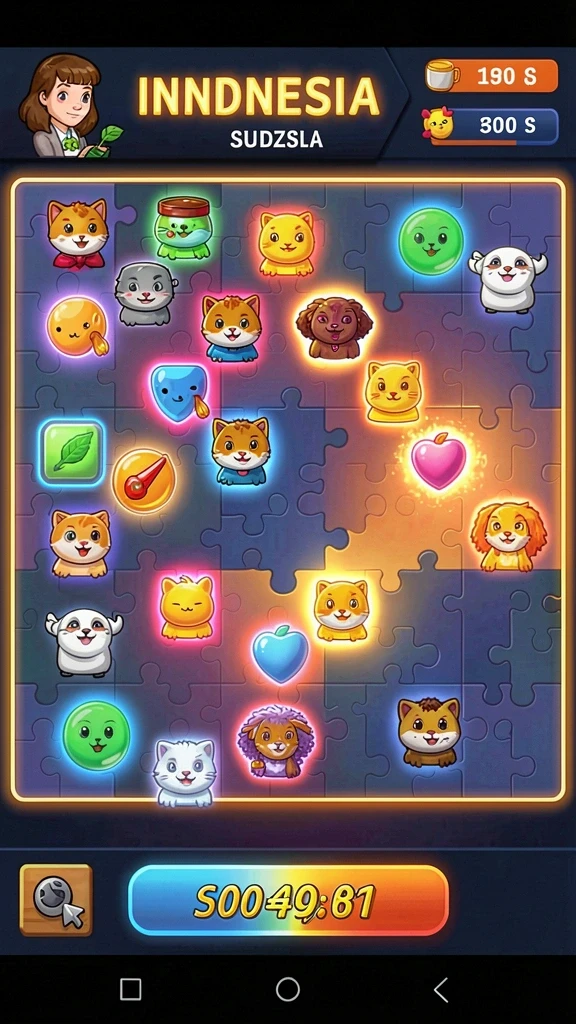Select the orange gauge dial piece
Image resolution: width=576 pixels, height=1024 pixels.
(144, 480)
